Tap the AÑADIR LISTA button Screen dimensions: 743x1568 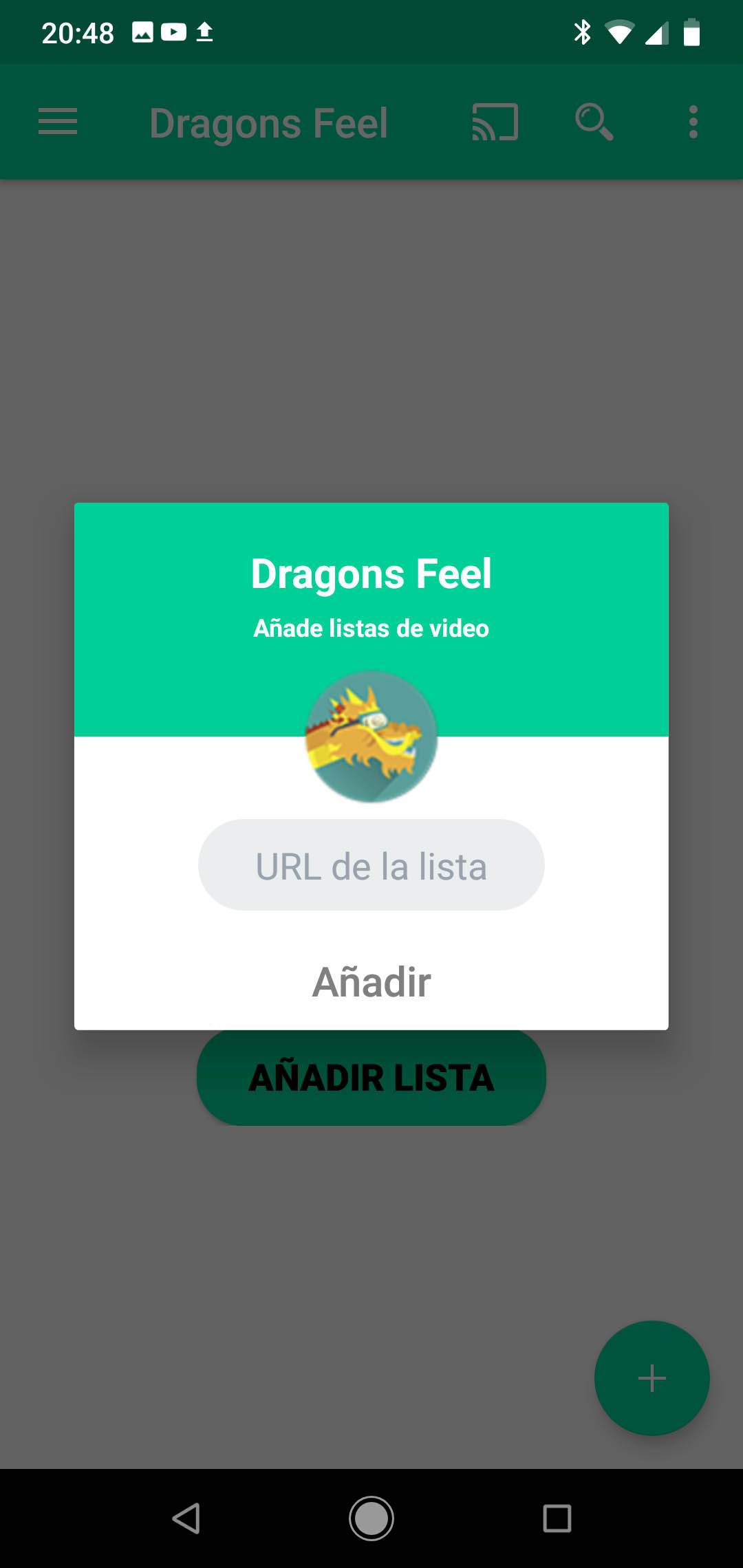click(371, 1078)
